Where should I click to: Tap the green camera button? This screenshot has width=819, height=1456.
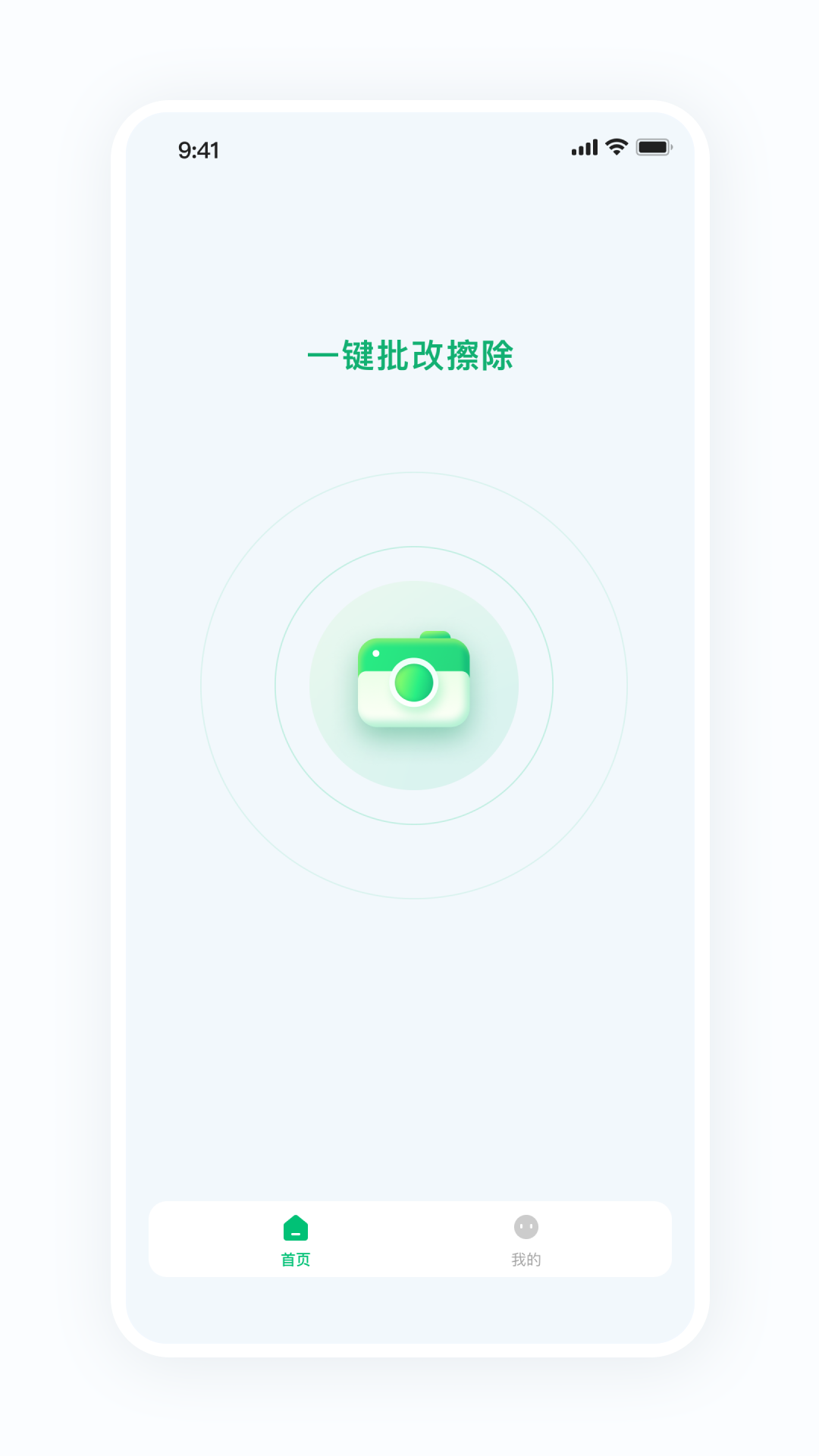[414, 680]
